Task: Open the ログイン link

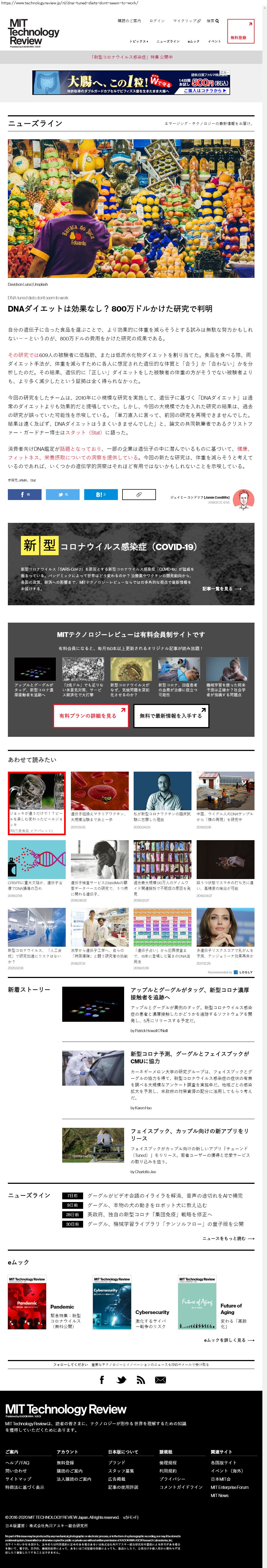Action: pyautogui.click(x=157, y=21)
